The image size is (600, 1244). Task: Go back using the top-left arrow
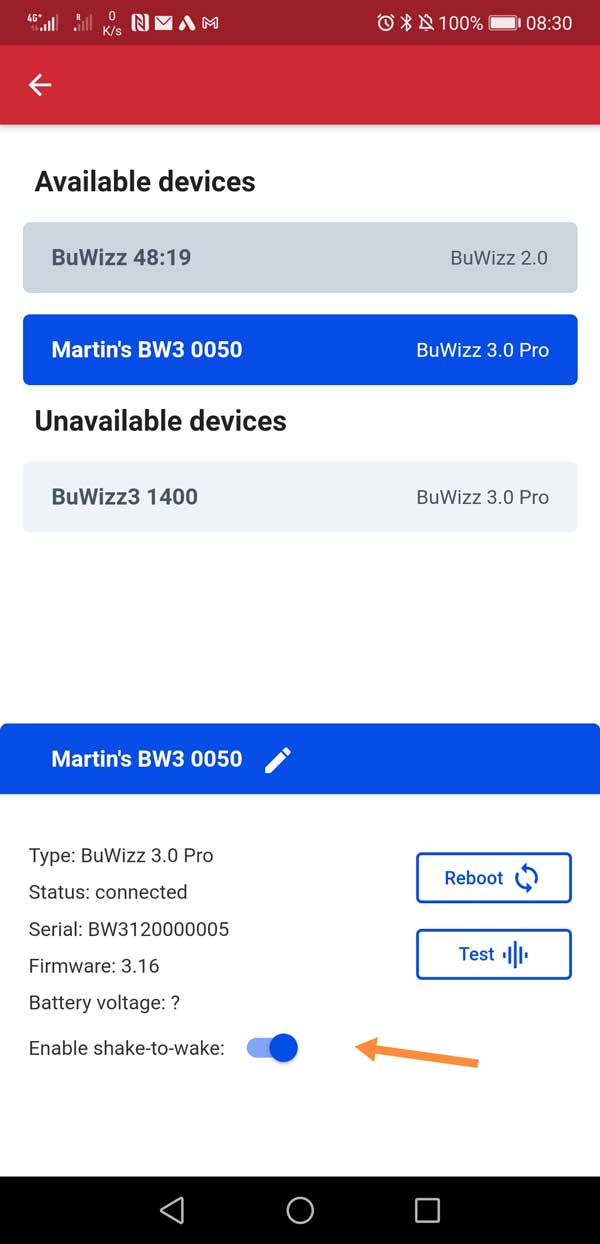40,85
